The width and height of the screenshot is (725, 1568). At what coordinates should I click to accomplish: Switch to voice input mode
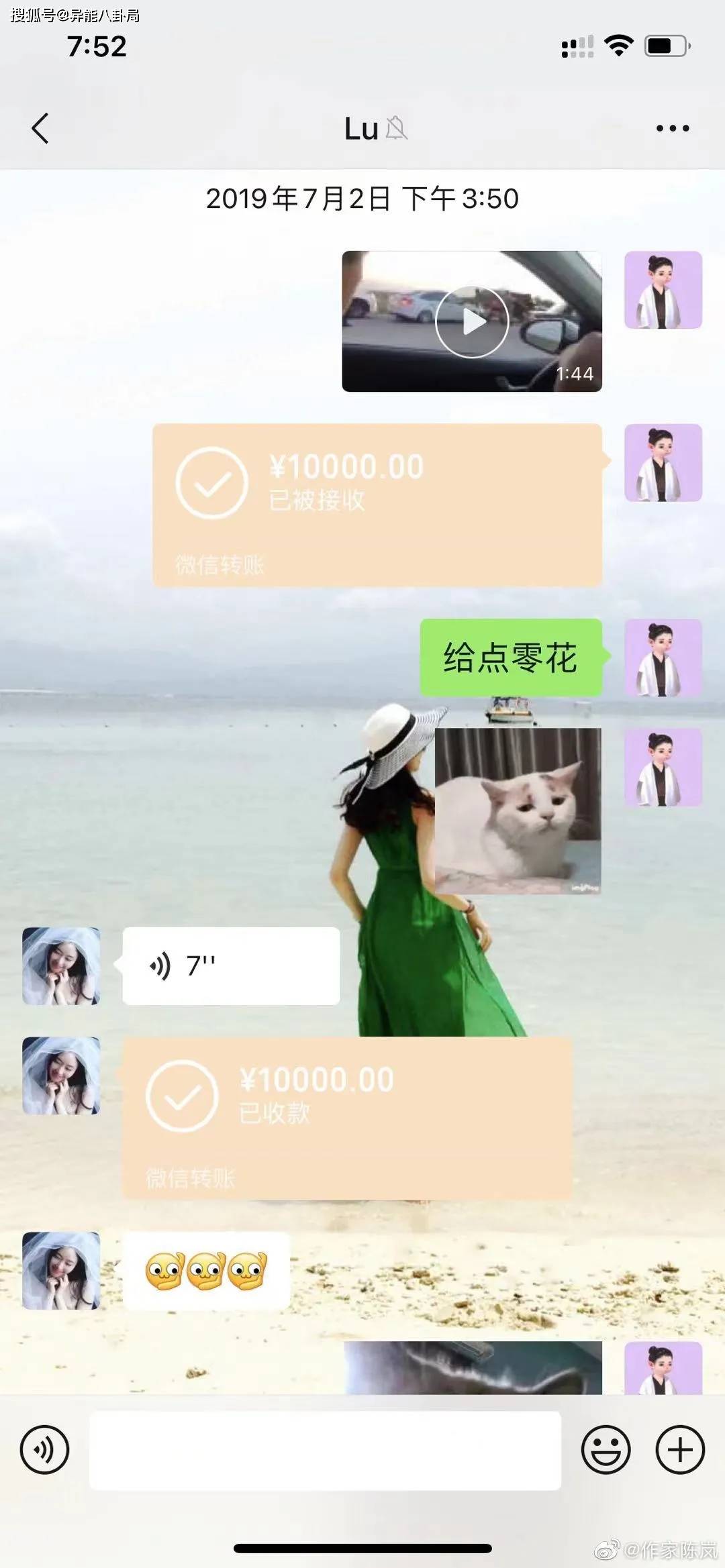point(44,1450)
